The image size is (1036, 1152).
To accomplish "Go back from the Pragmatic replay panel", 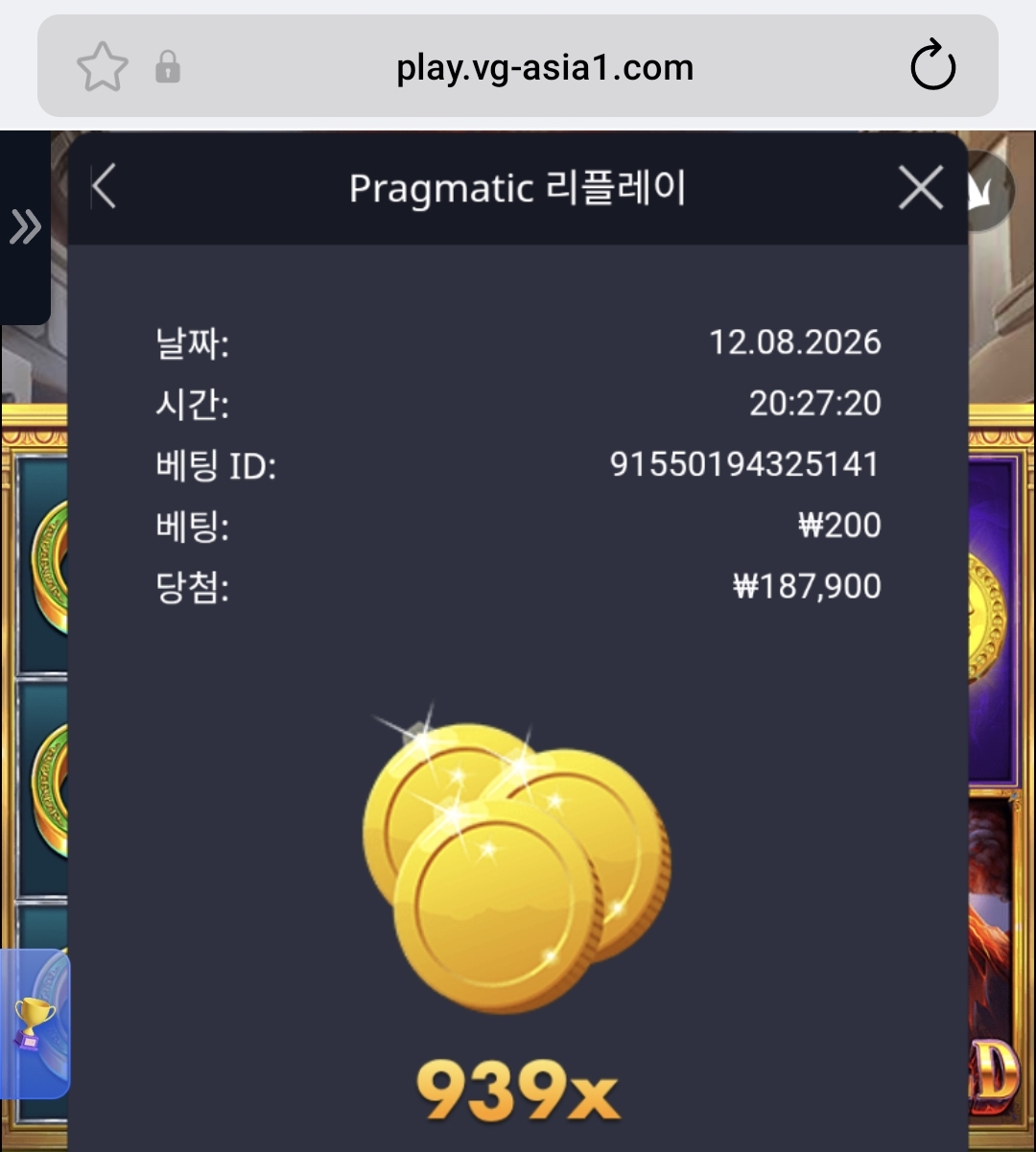I will tap(104, 186).
